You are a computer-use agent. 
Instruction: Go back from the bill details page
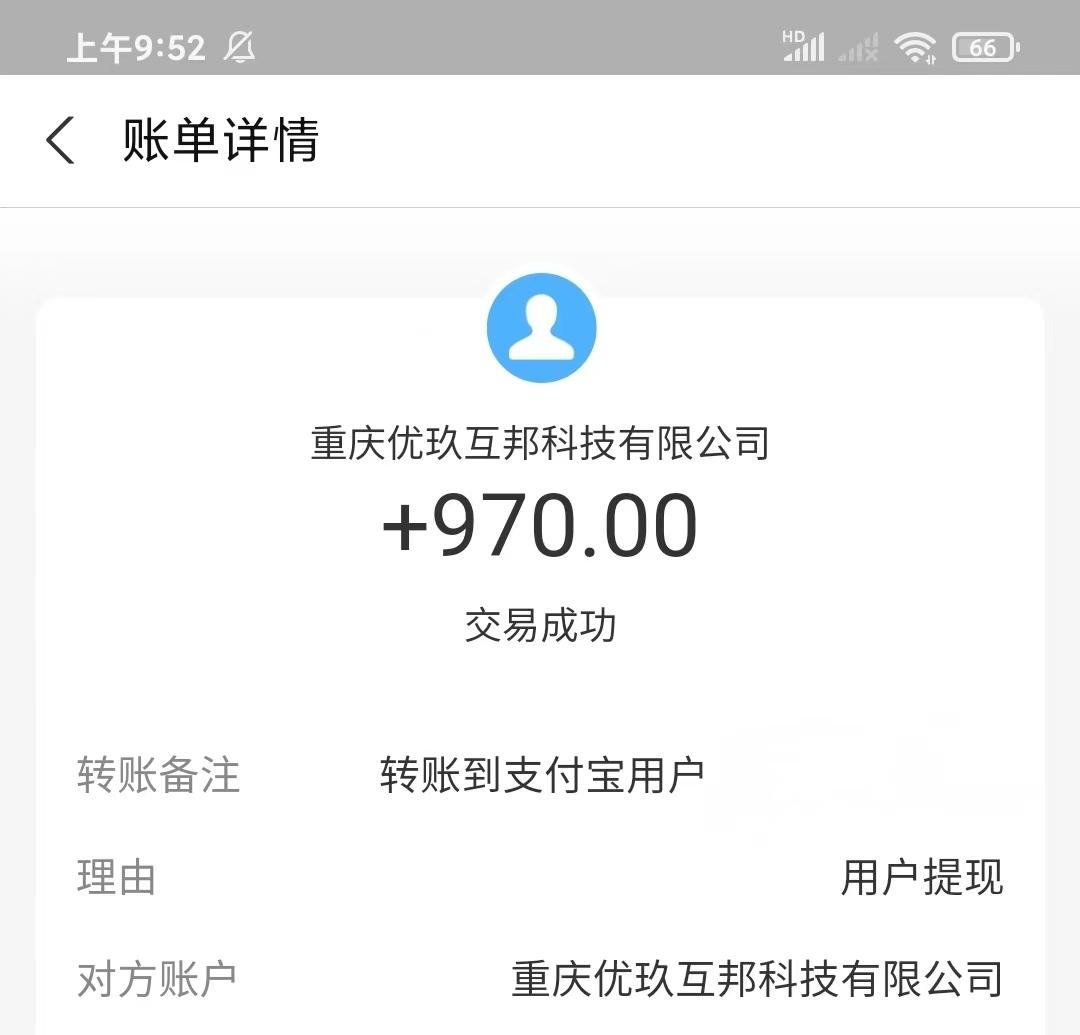coord(61,140)
